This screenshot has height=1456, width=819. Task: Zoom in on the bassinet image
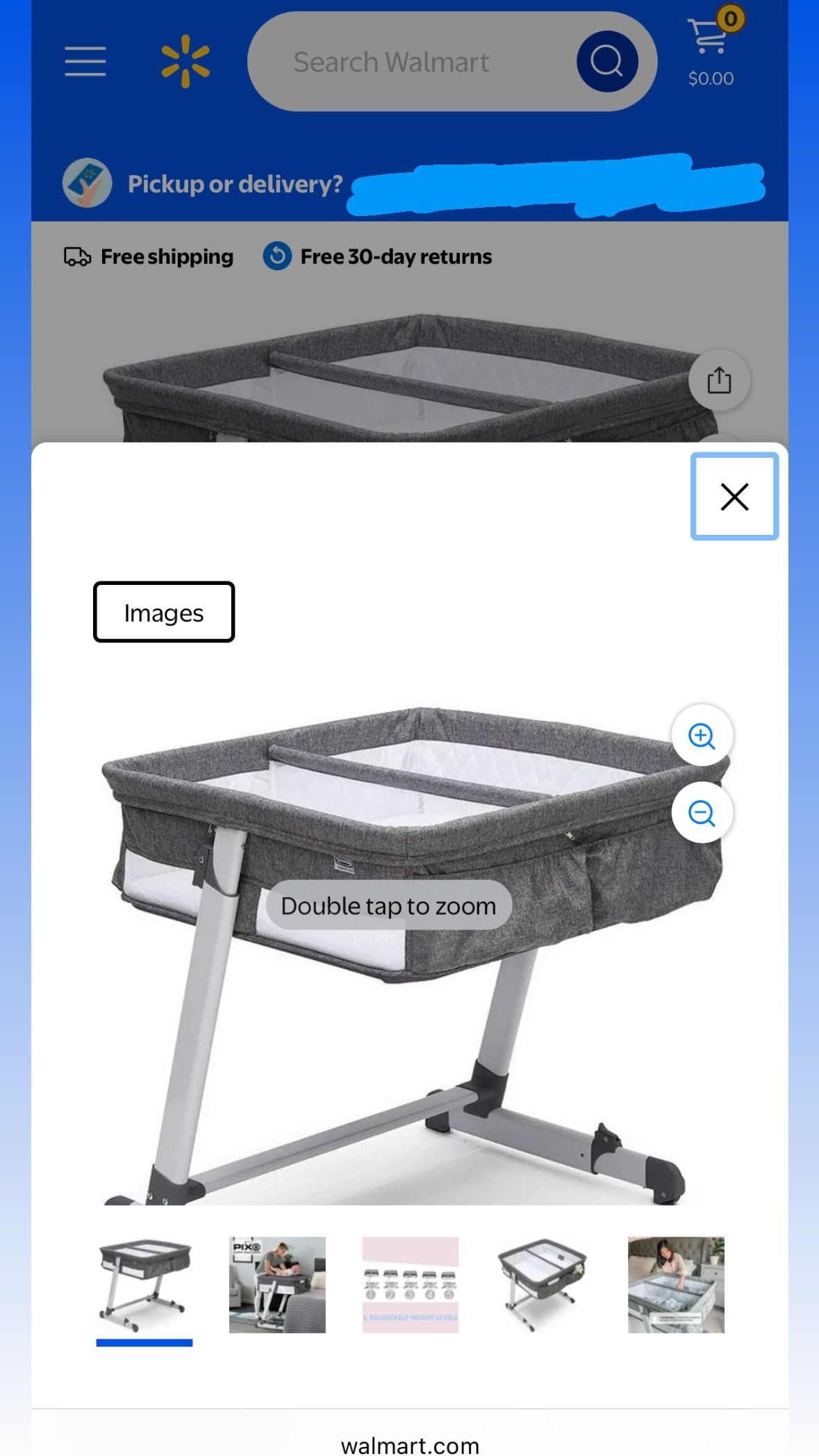pos(702,736)
